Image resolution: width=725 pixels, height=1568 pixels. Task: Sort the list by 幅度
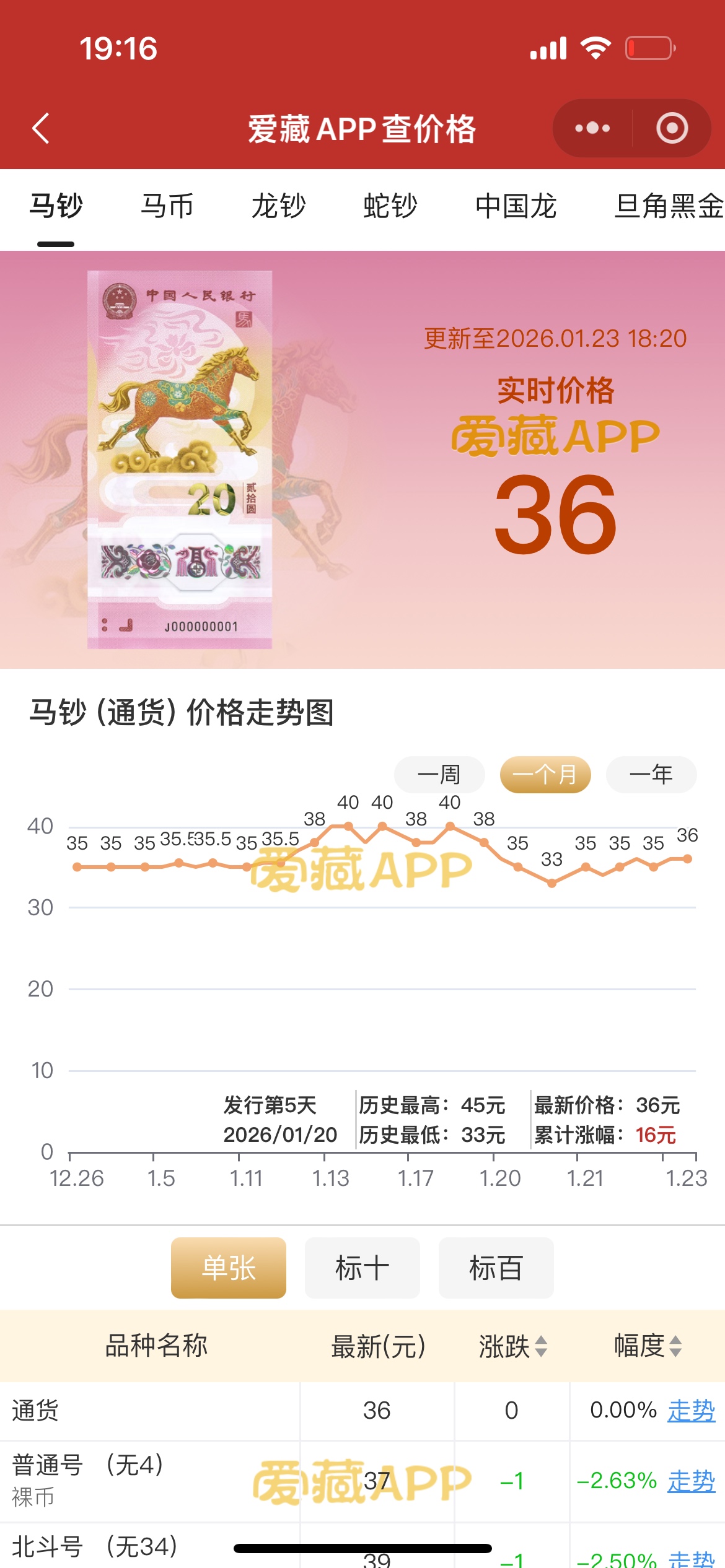click(x=648, y=1346)
